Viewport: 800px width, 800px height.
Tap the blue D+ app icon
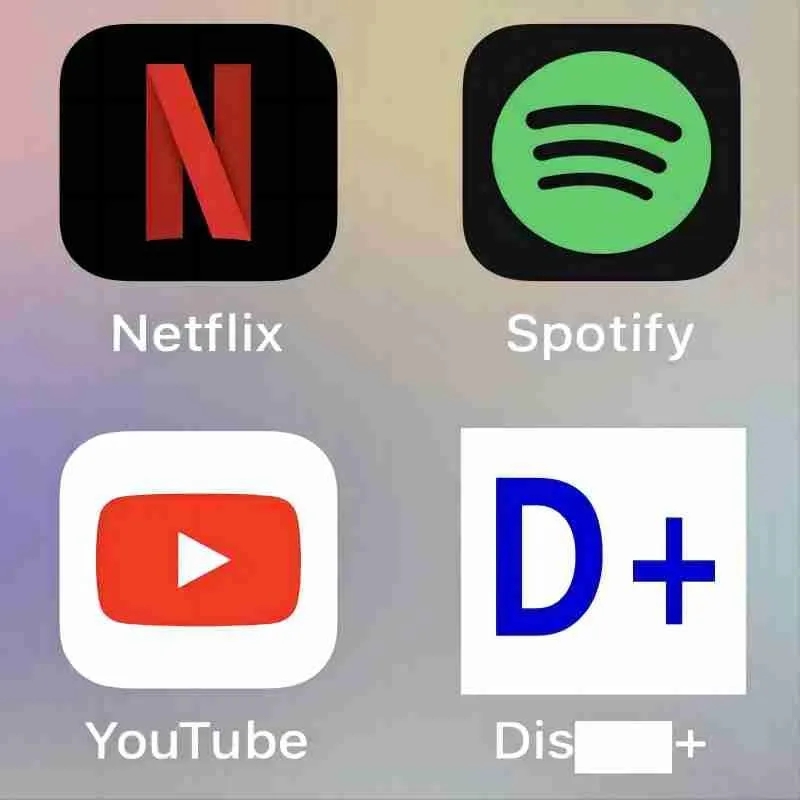(603, 560)
